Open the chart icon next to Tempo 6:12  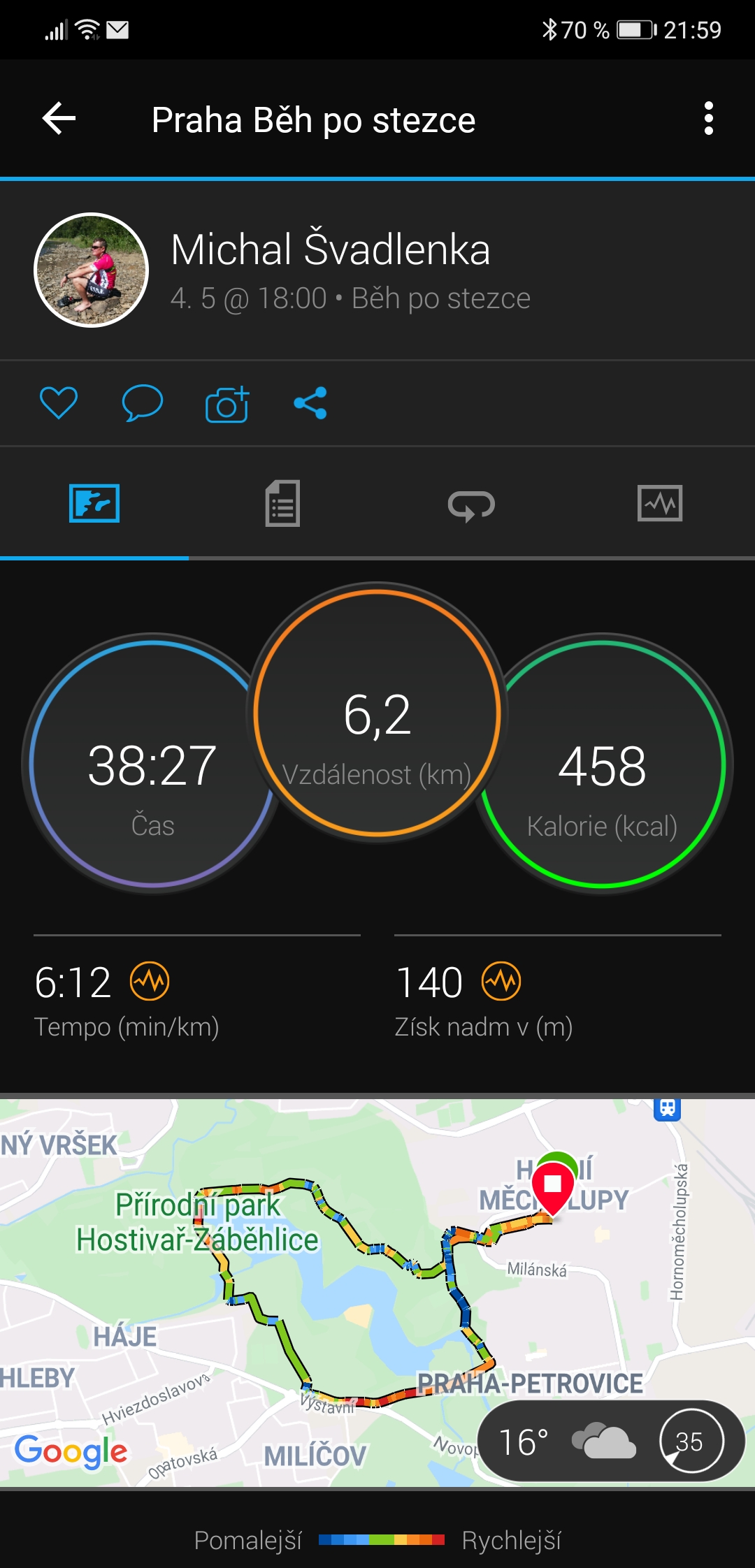click(x=150, y=981)
